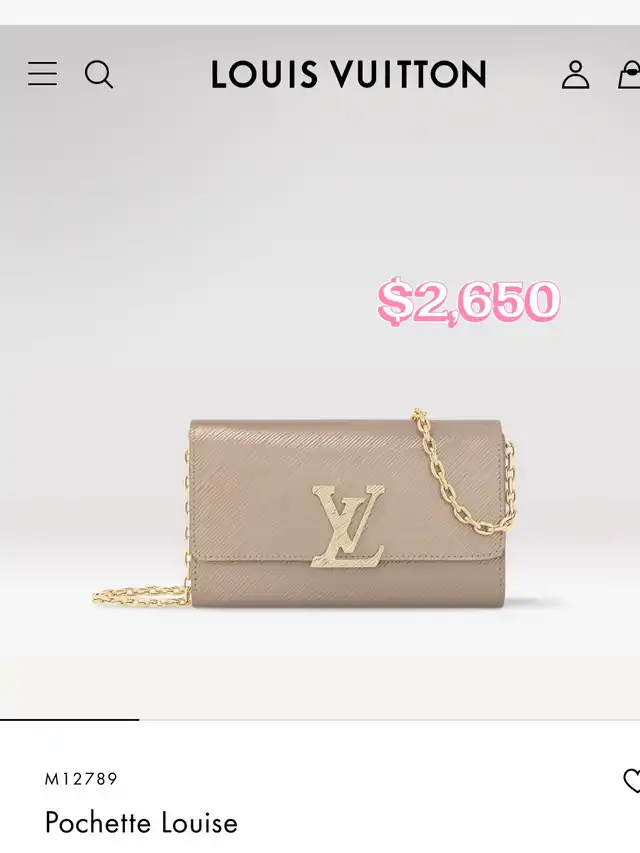The height and width of the screenshot is (853, 640).
Task: Open the search icon
Action: (x=99, y=74)
